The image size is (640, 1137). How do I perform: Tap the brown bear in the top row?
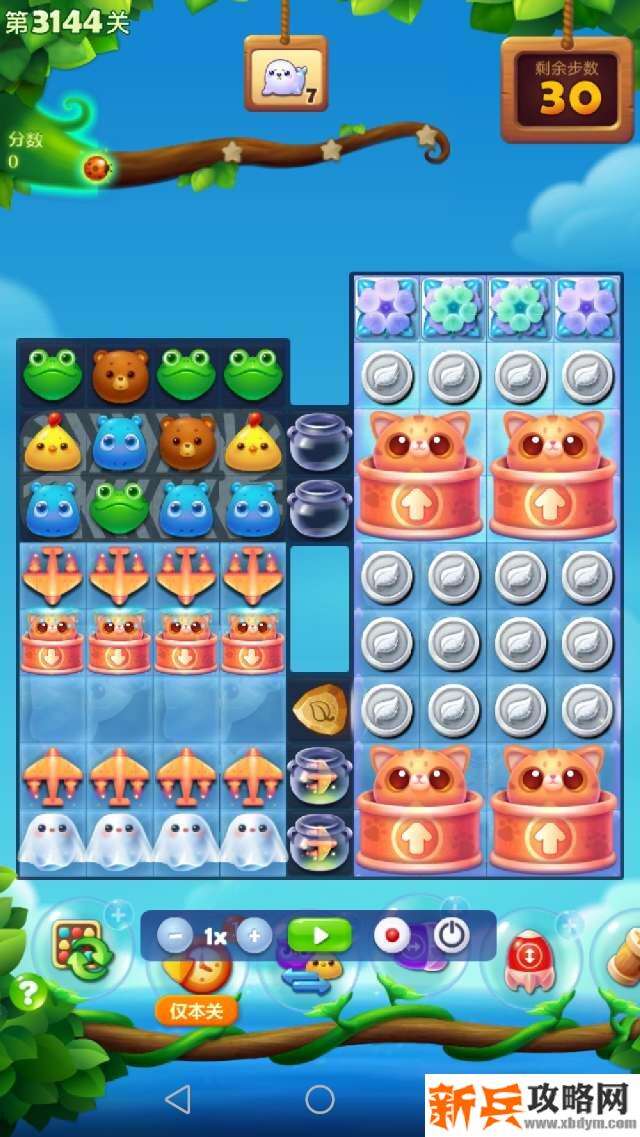tap(120, 375)
